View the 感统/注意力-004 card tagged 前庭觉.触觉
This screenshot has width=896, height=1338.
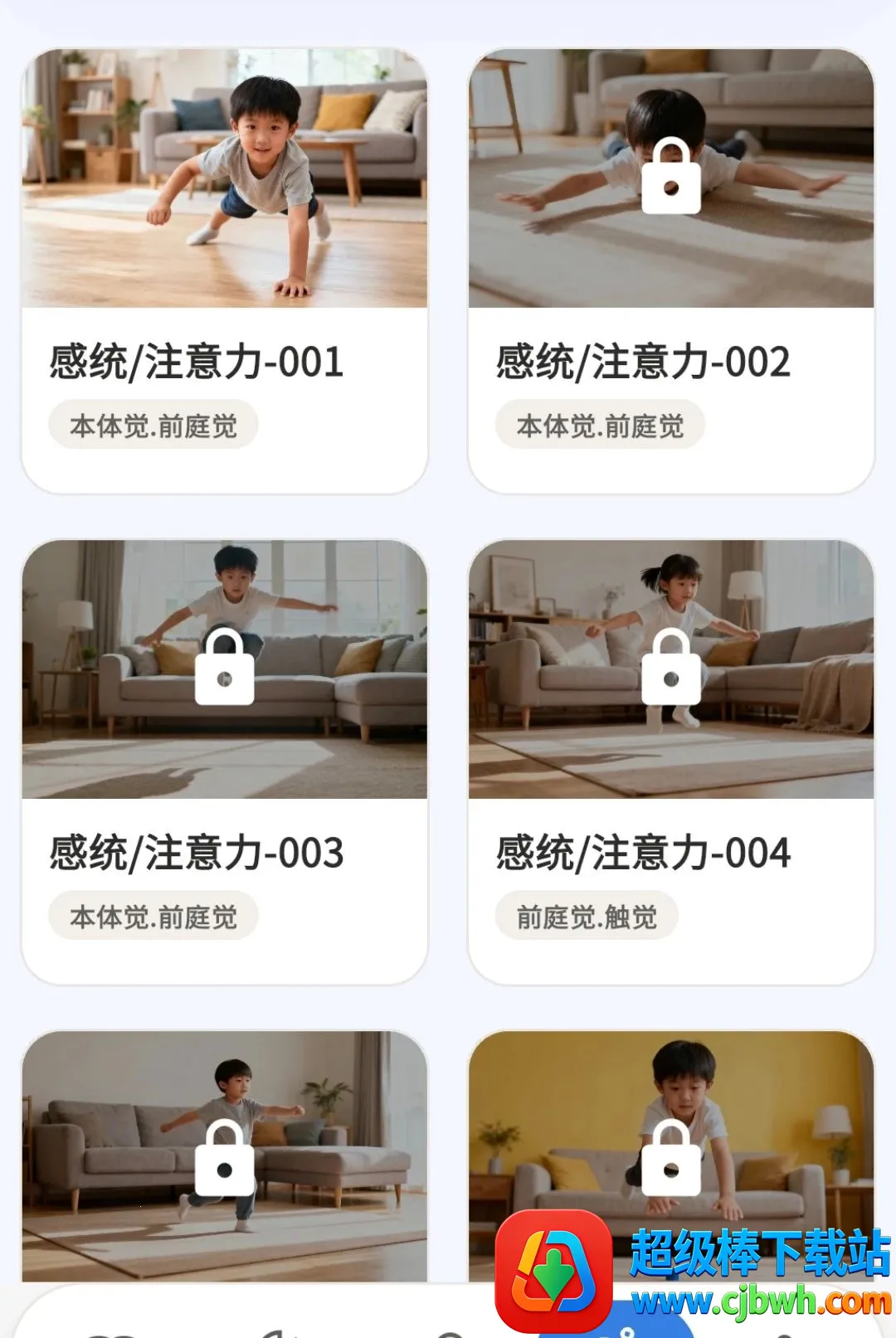(671, 762)
